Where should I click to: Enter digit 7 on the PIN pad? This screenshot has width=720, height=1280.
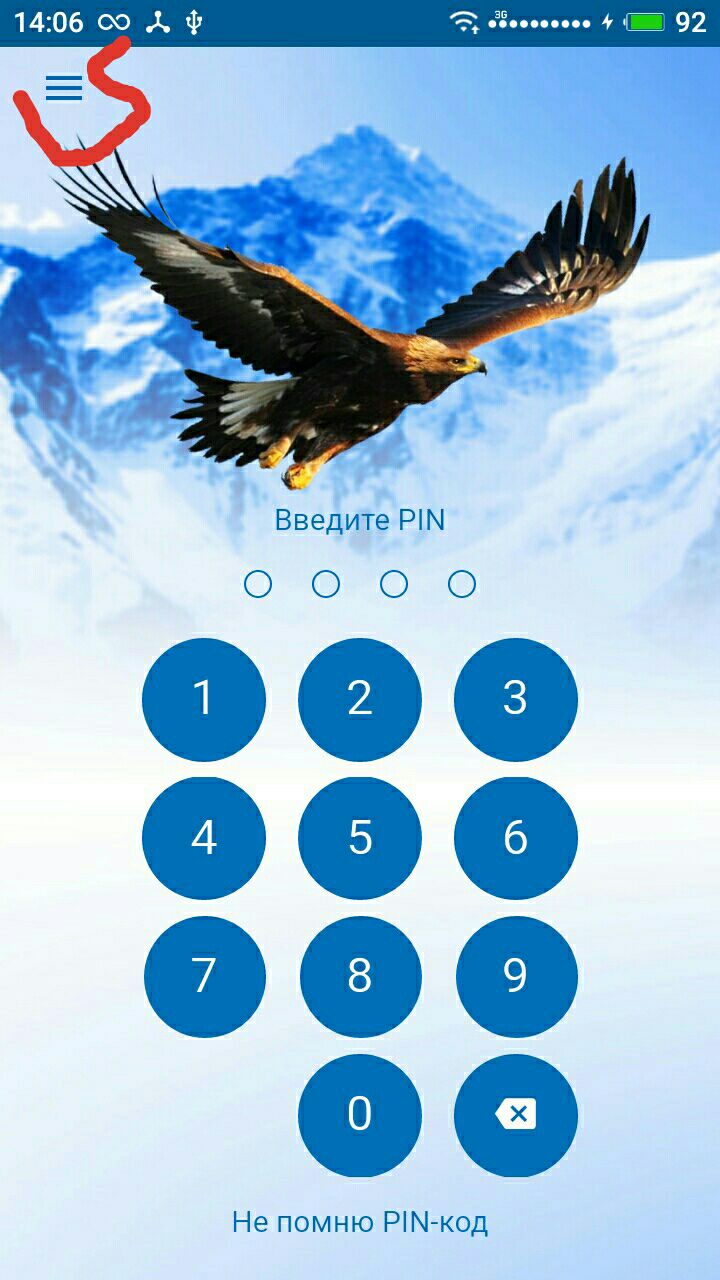(204, 976)
